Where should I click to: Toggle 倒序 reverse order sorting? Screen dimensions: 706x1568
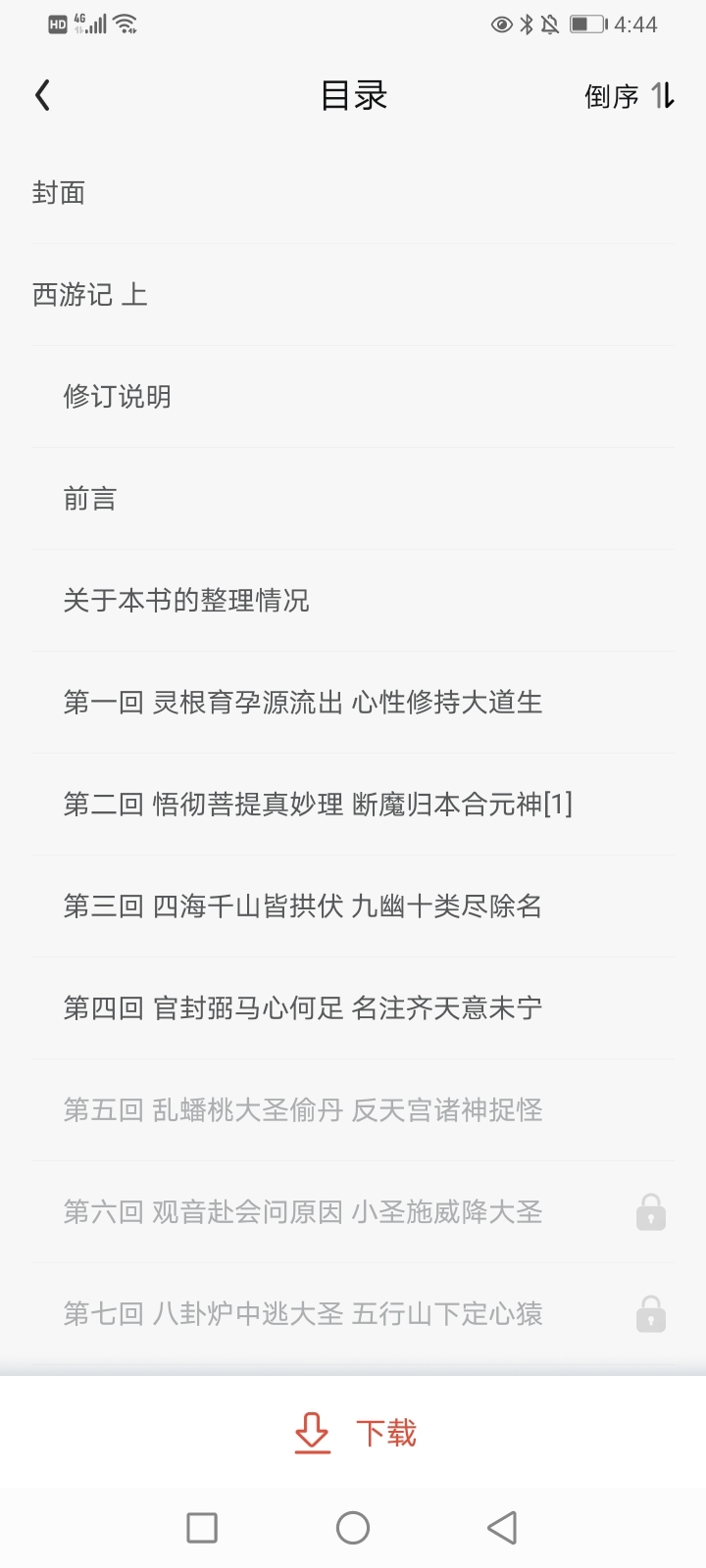629,95
